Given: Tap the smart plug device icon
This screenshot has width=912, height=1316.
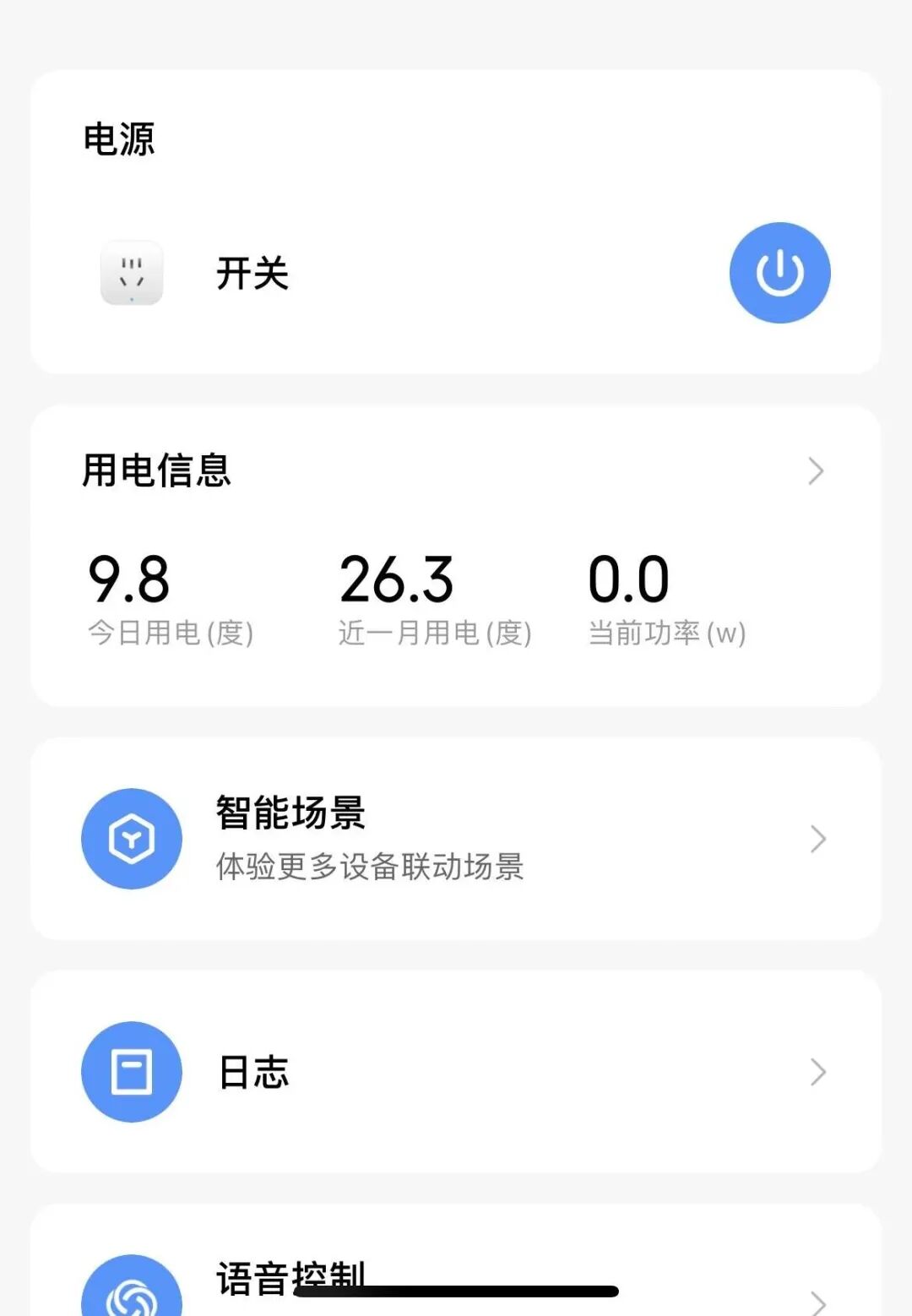Looking at the screenshot, I should tap(131, 272).
